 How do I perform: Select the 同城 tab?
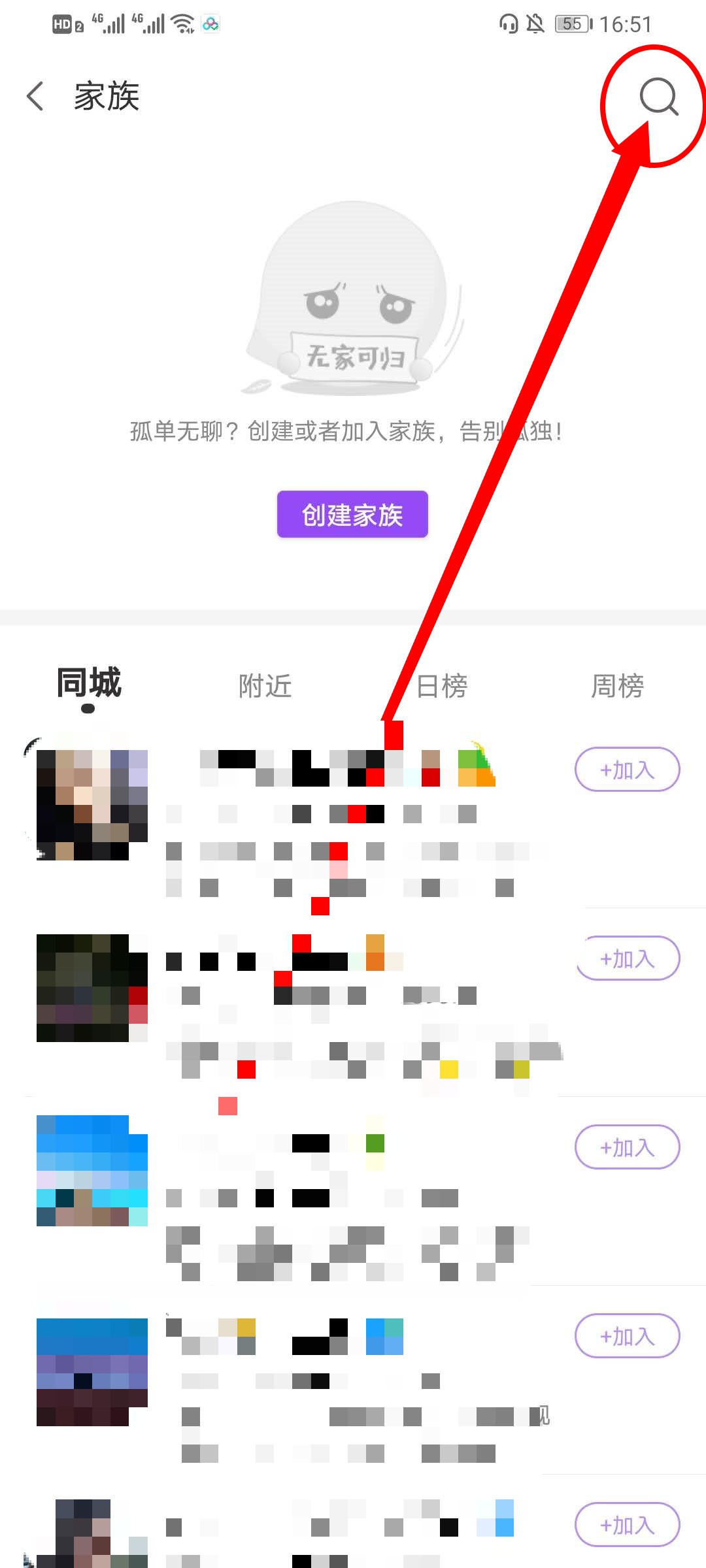click(89, 684)
